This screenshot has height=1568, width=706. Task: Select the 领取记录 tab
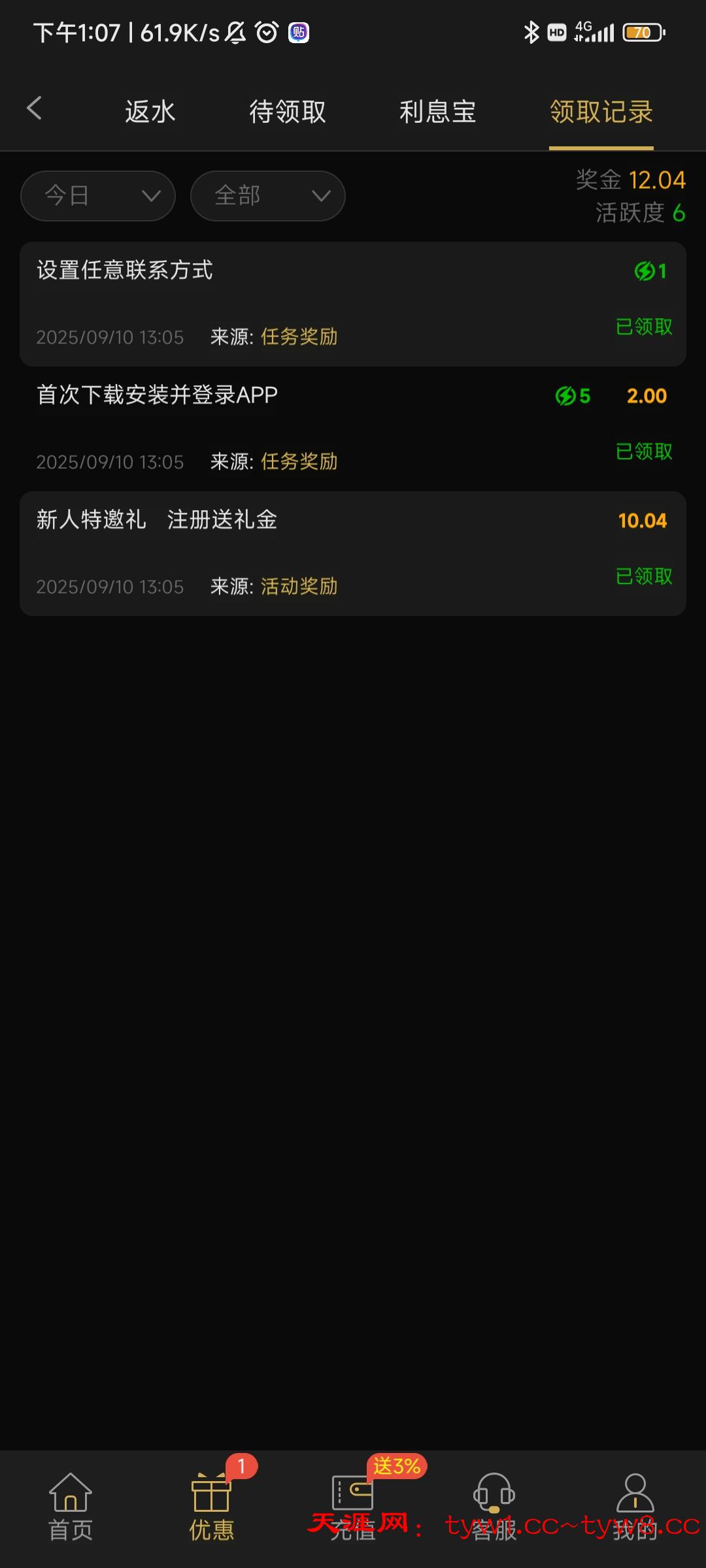[601, 112]
